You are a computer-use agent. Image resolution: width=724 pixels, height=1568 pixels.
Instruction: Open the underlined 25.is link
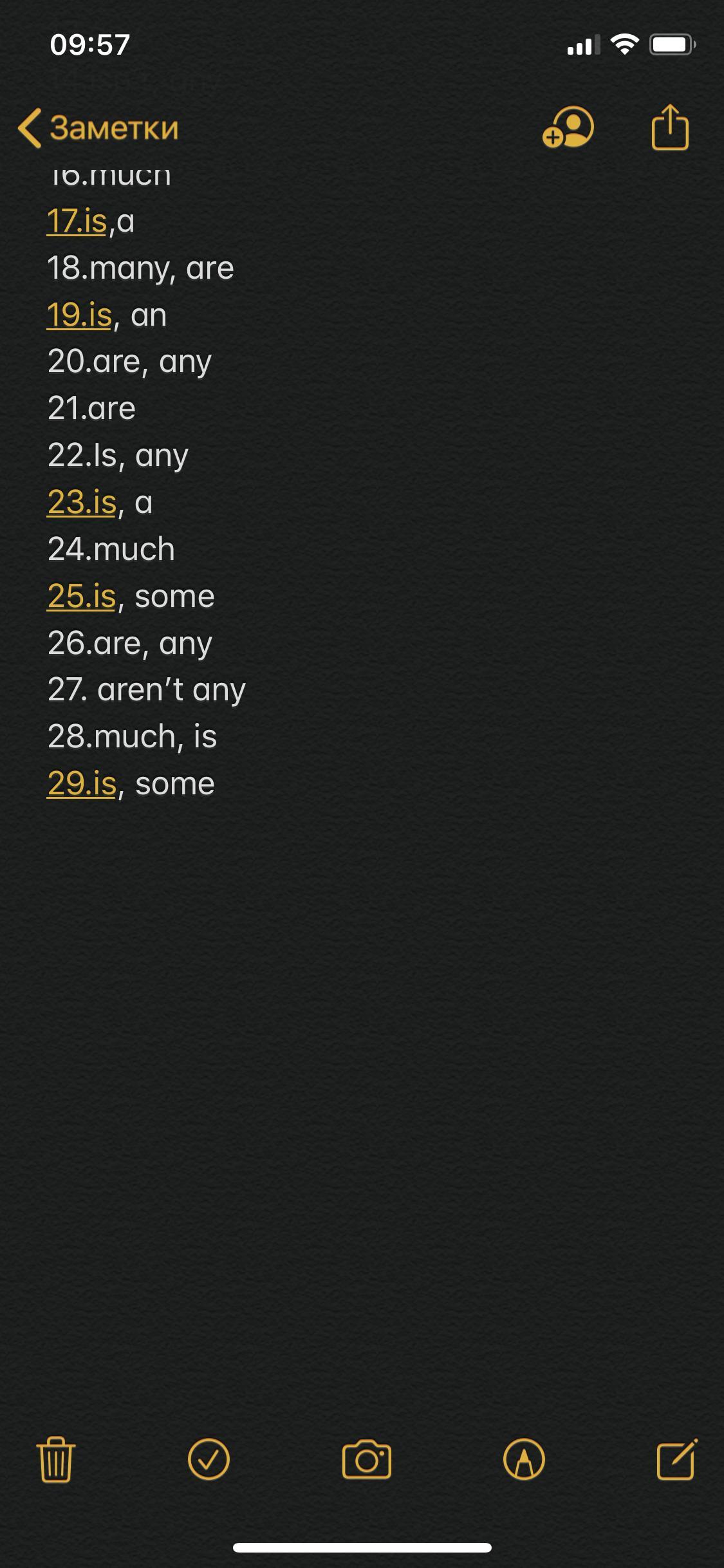click(81, 596)
